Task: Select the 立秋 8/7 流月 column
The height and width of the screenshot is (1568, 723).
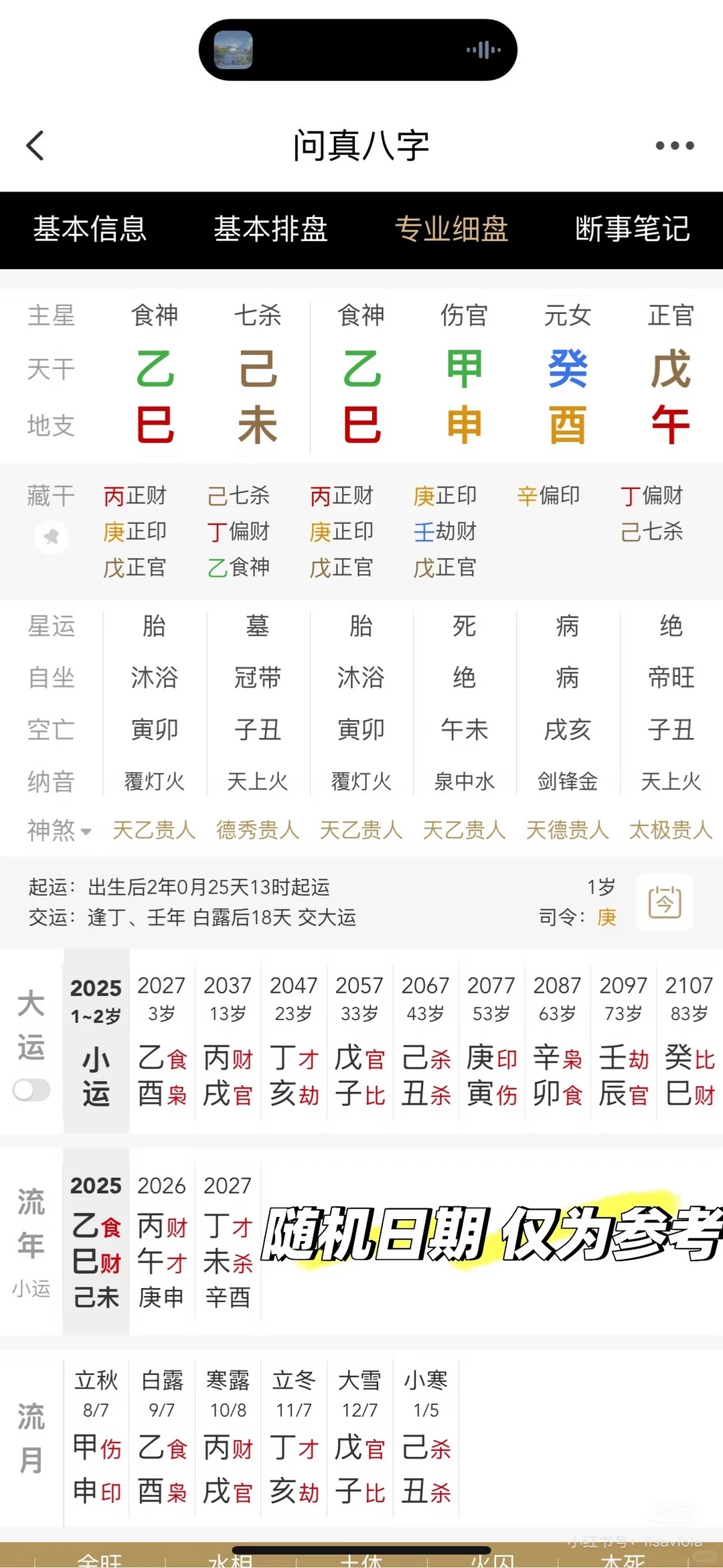Action: click(96, 1436)
